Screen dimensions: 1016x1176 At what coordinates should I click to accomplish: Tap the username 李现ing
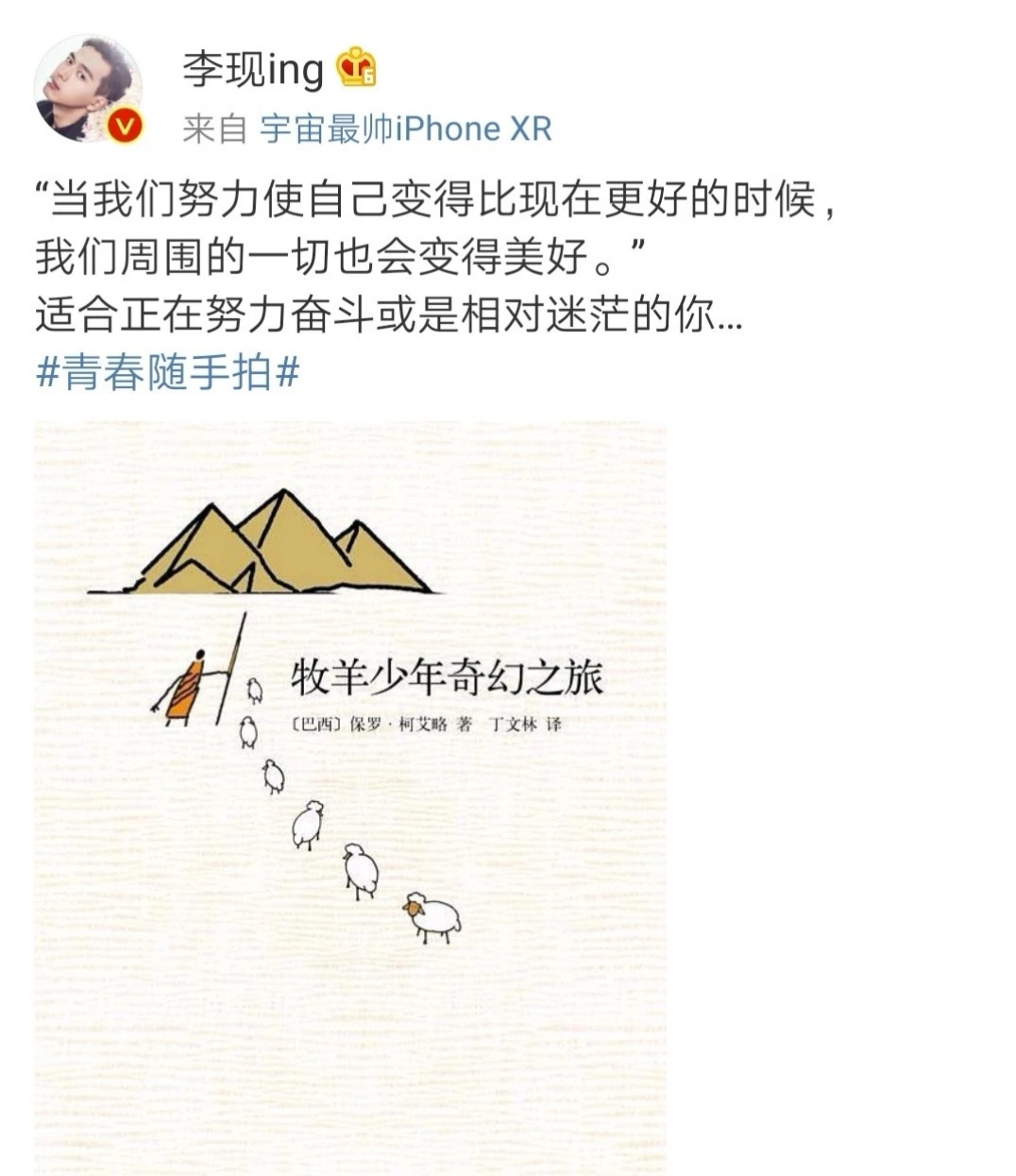(252, 69)
